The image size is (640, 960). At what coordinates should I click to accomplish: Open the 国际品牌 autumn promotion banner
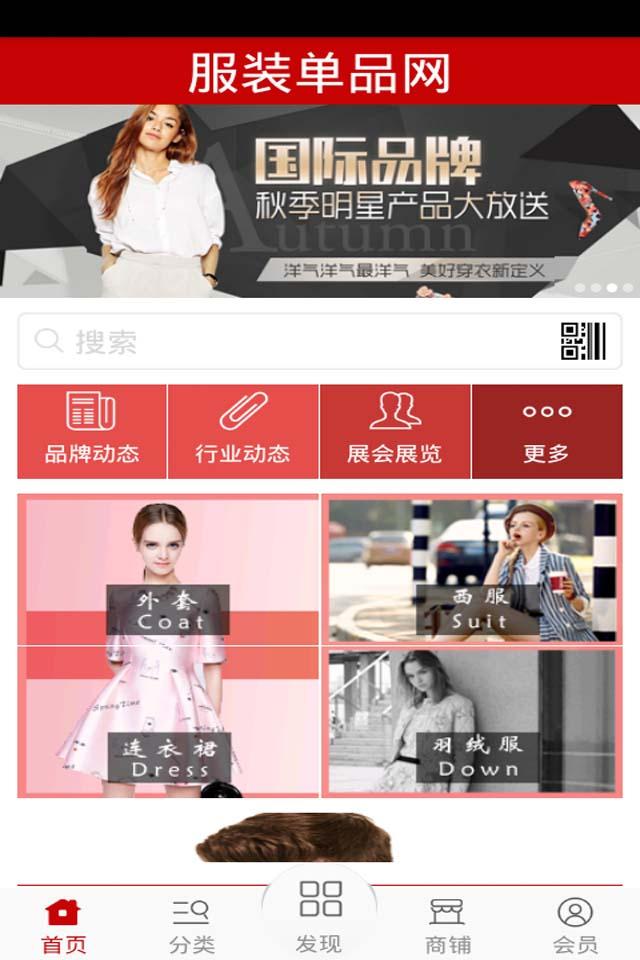click(x=320, y=201)
